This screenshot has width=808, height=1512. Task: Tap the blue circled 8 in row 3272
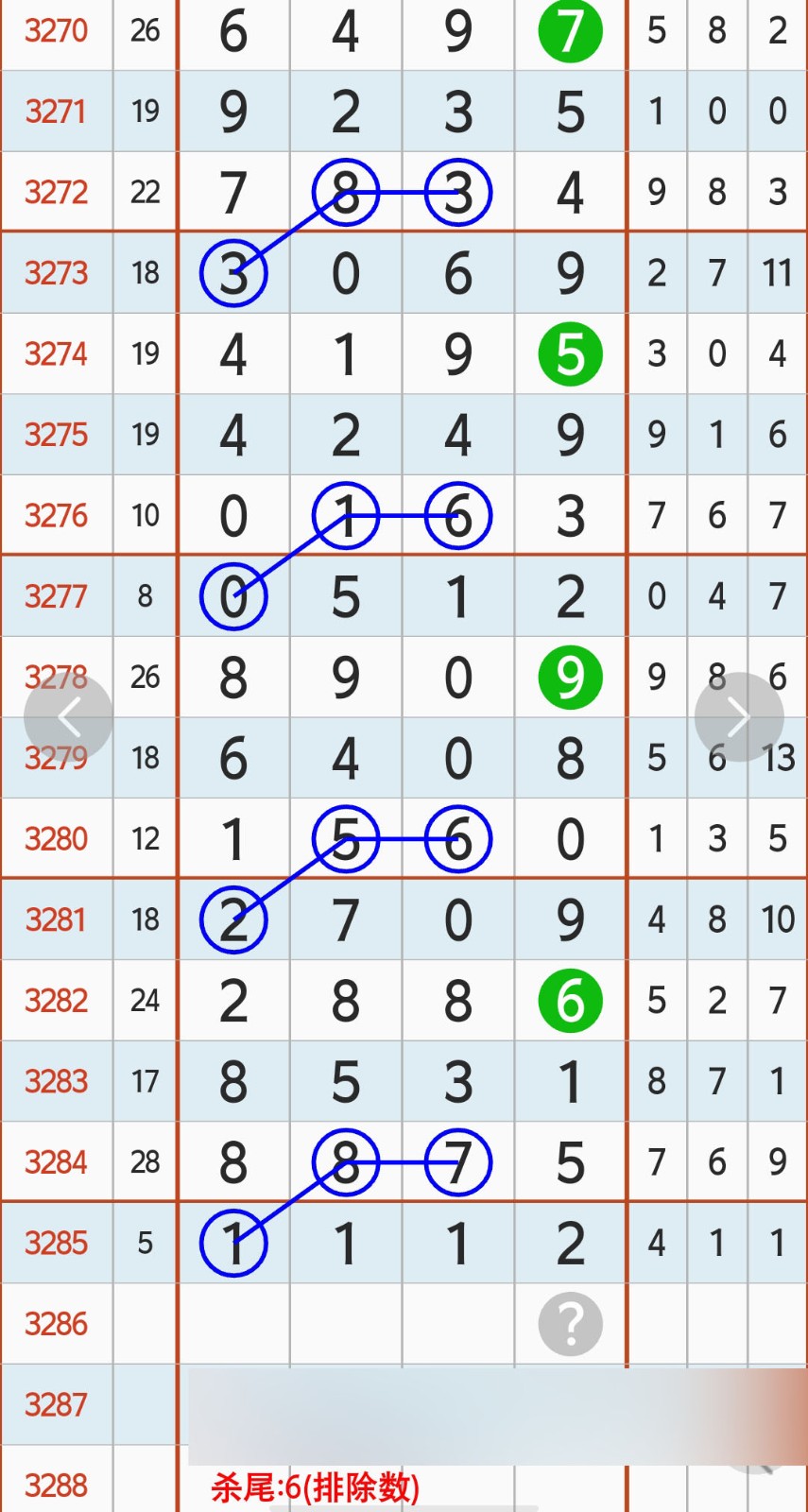tap(346, 192)
